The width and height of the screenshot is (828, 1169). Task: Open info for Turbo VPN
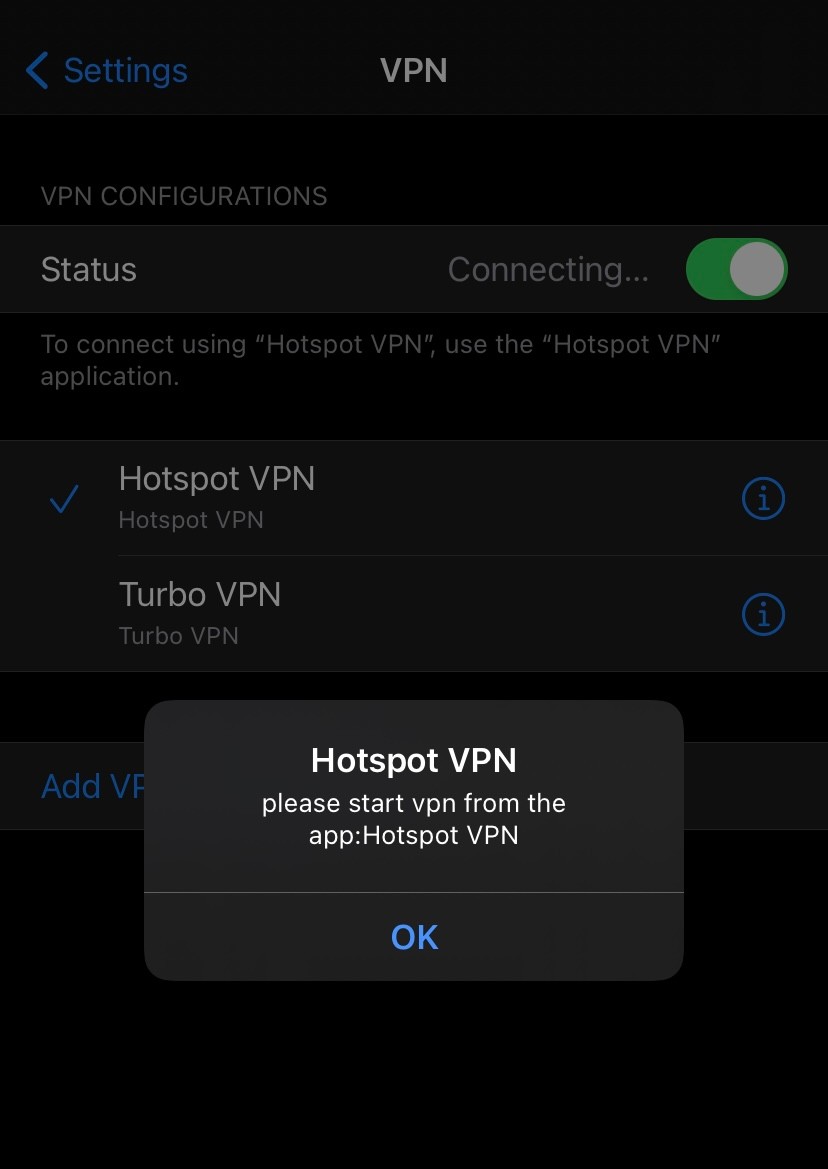tap(763, 614)
